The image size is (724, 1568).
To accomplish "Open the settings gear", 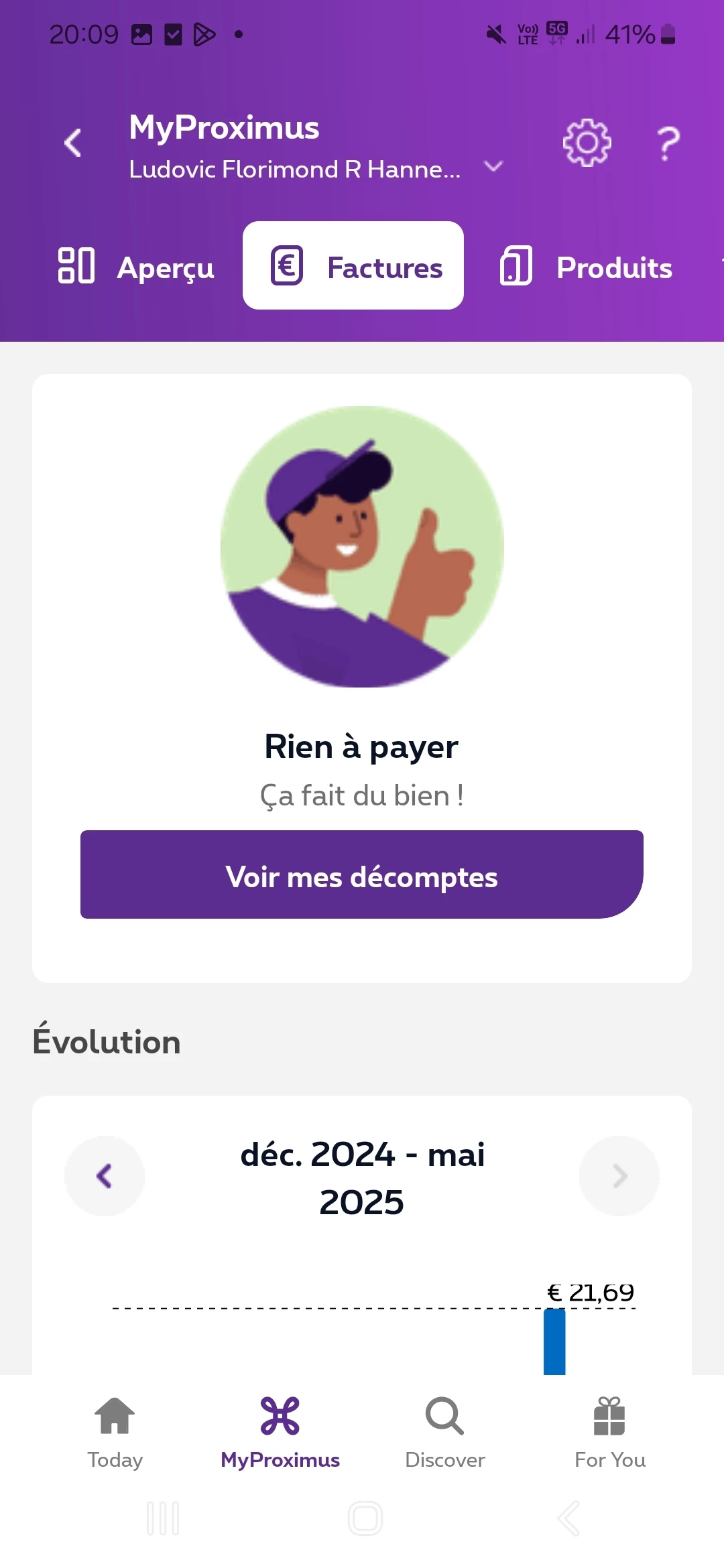I will coord(587,143).
